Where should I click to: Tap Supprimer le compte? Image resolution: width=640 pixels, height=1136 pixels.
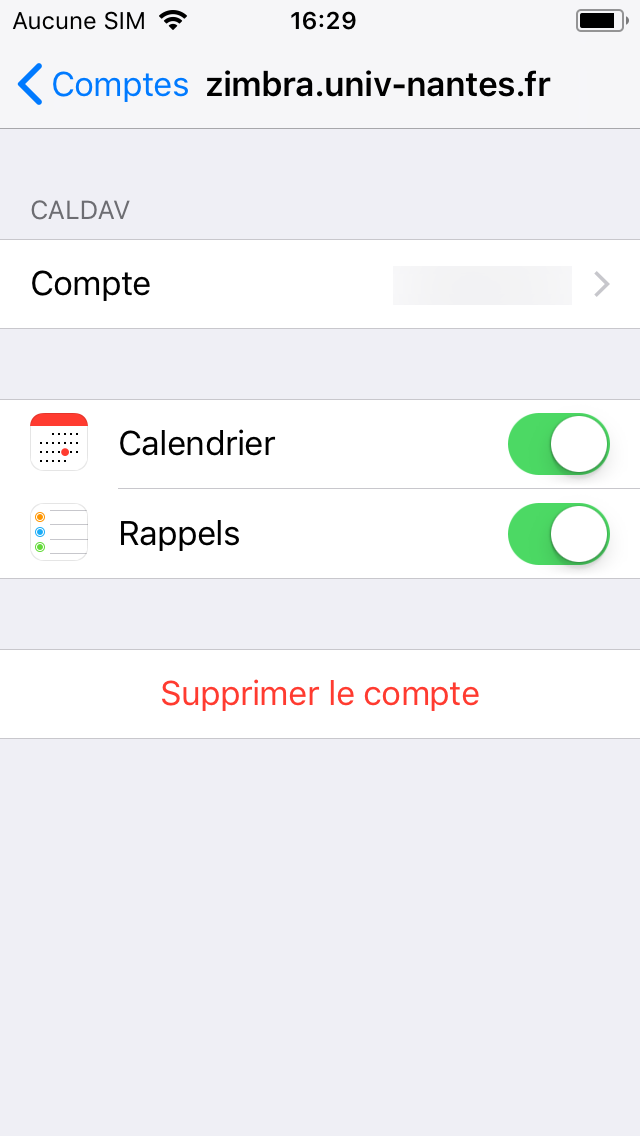pyautogui.click(x=320, y=694)
